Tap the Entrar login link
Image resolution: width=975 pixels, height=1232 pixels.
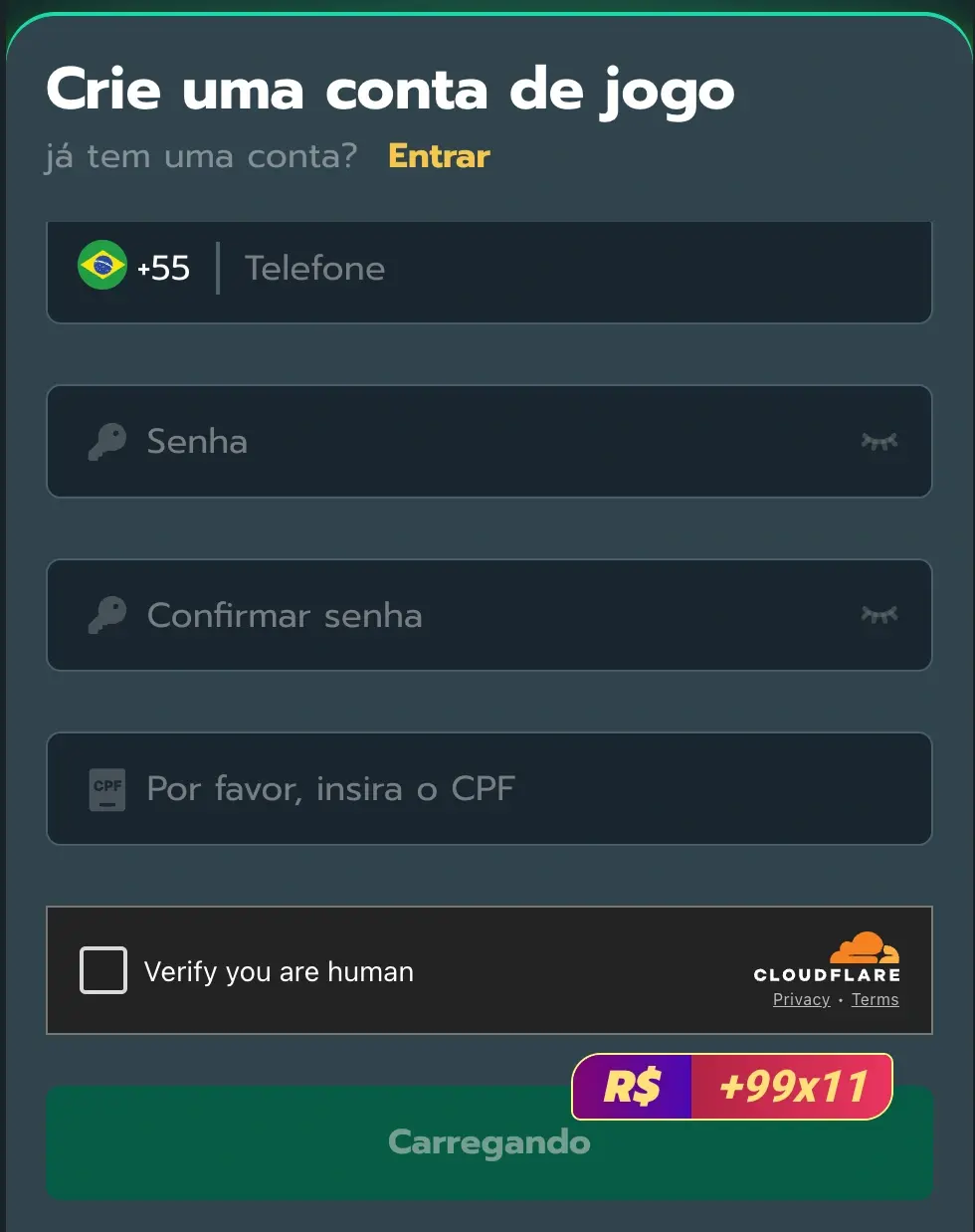click(x=439, y=156)
